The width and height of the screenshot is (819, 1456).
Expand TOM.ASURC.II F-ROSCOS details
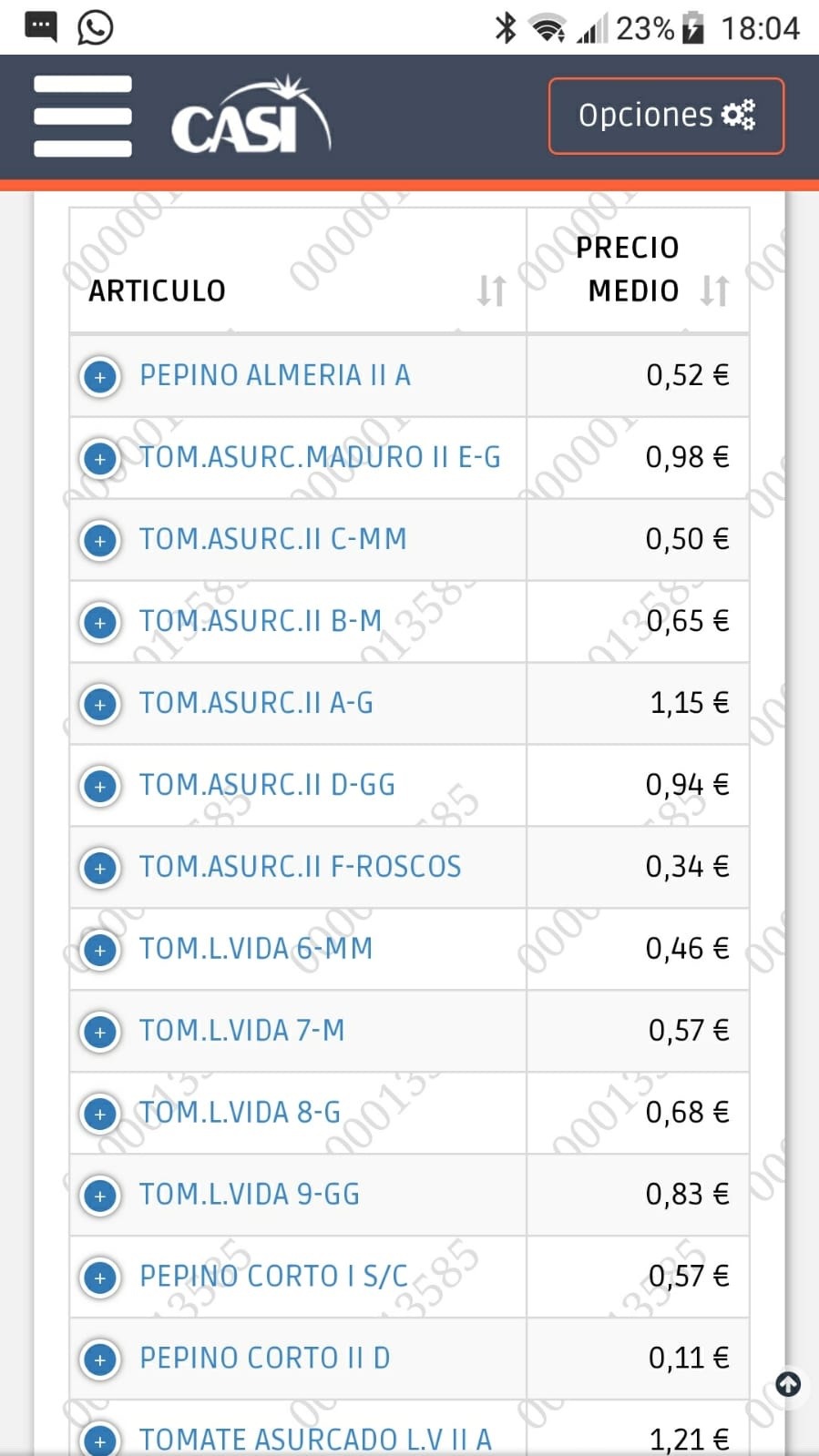100,868
